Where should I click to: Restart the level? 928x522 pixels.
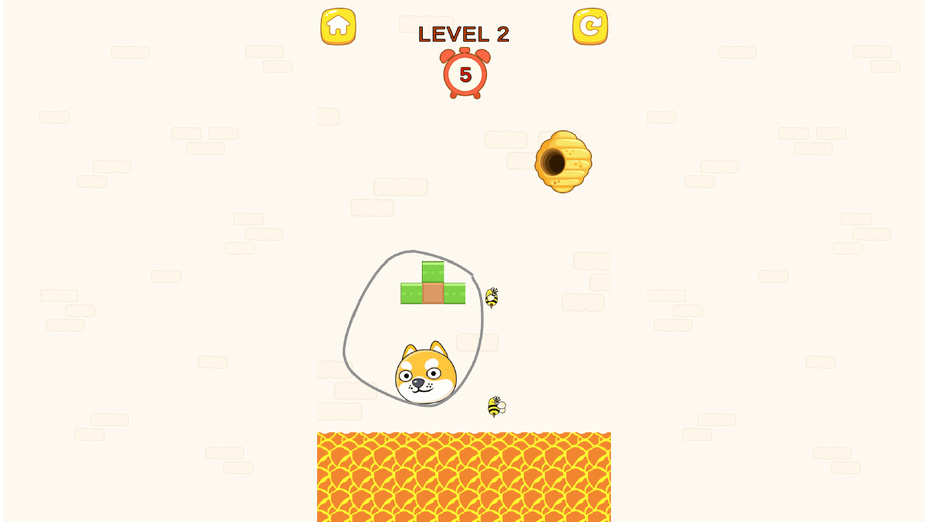click(590, 26)
